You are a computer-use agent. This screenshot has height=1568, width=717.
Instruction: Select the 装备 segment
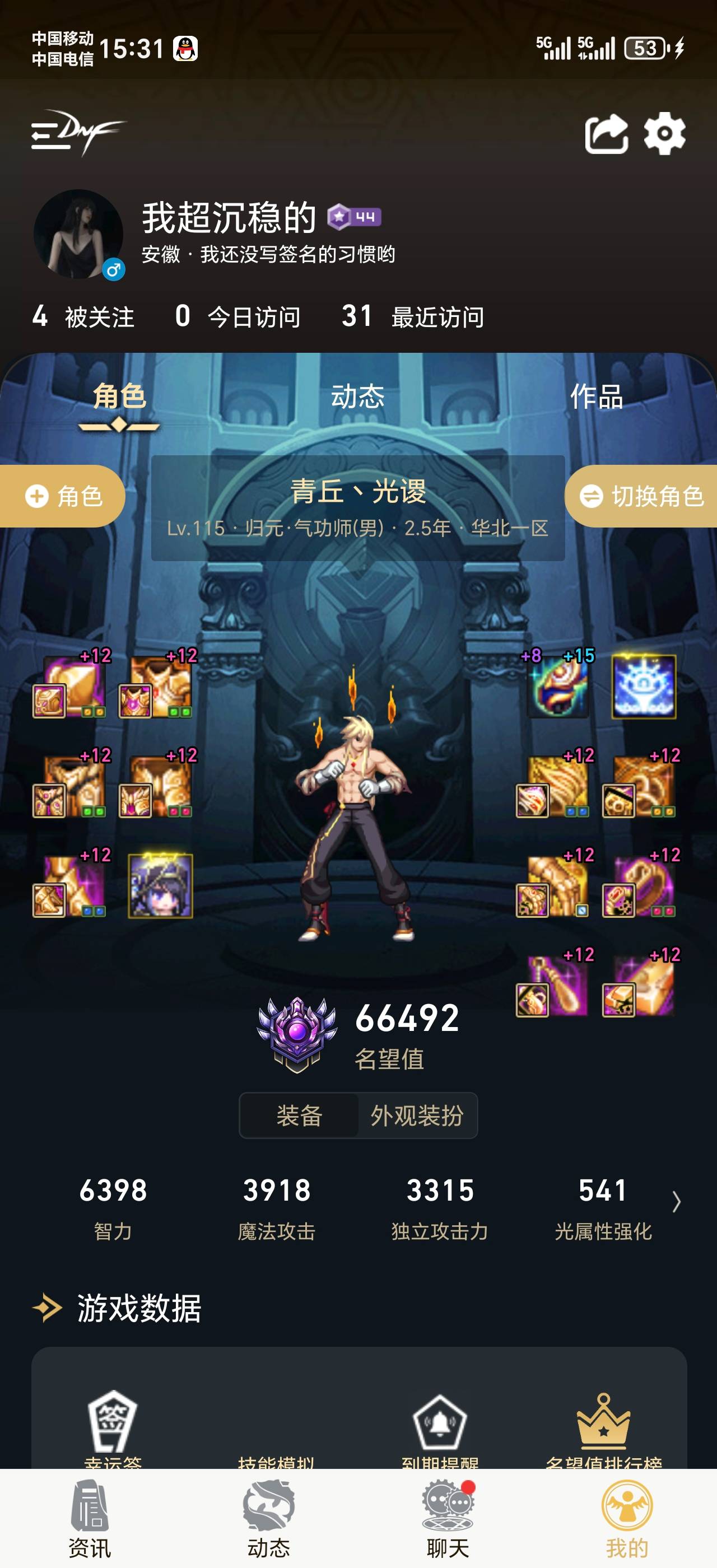point(299,1116)
